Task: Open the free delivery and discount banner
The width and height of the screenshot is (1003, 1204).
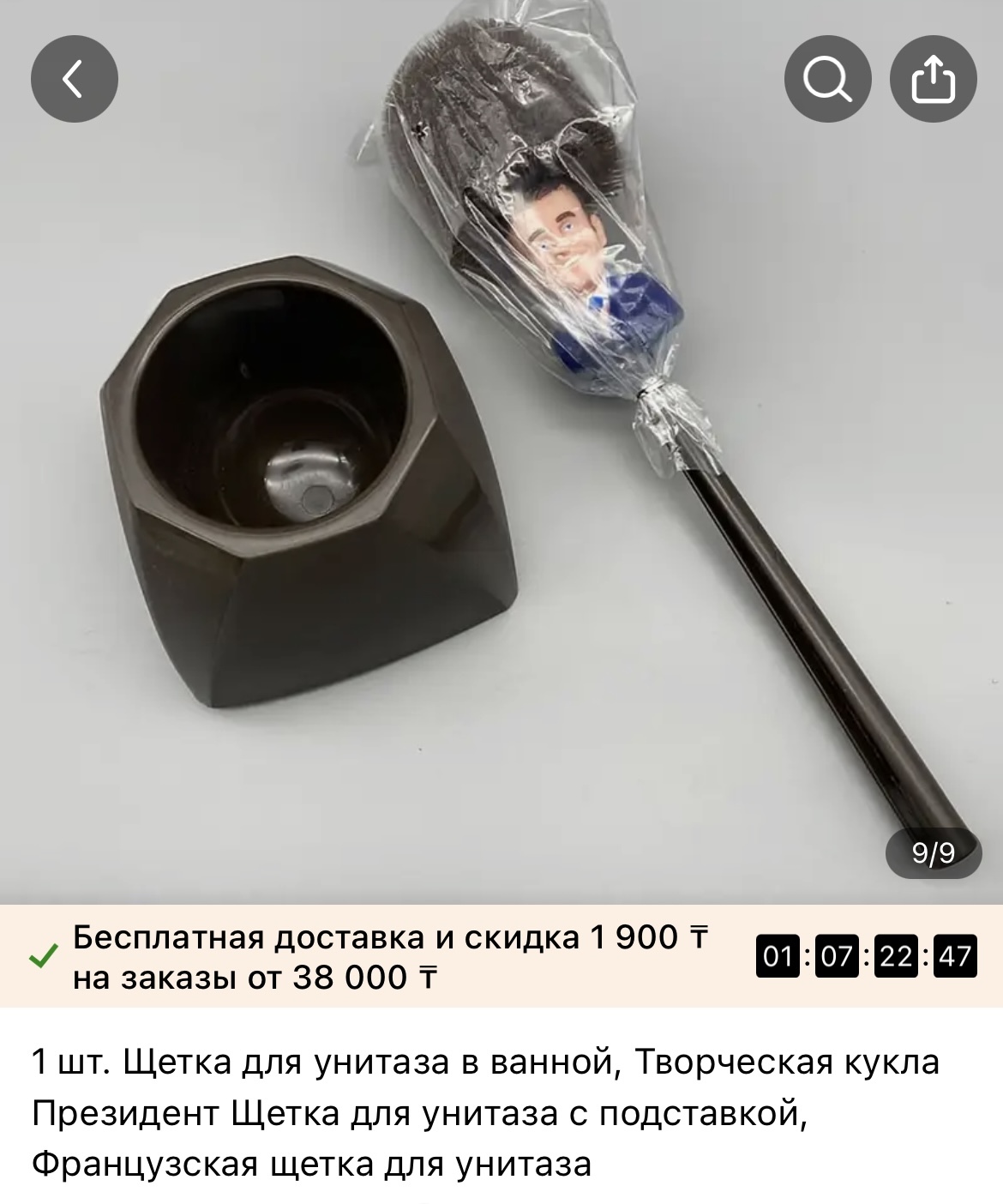Action: click(x=390, y=957)
